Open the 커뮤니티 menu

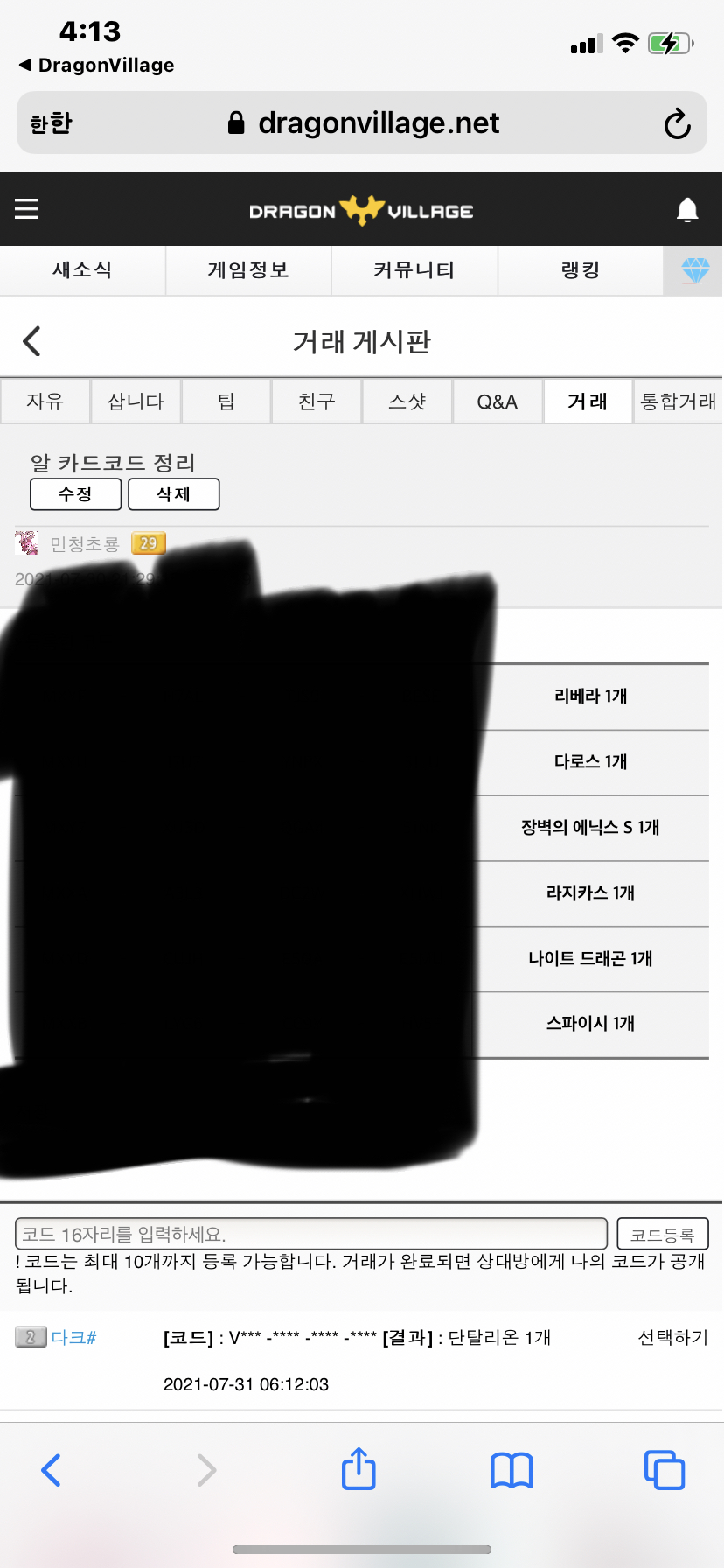[414, 270]
